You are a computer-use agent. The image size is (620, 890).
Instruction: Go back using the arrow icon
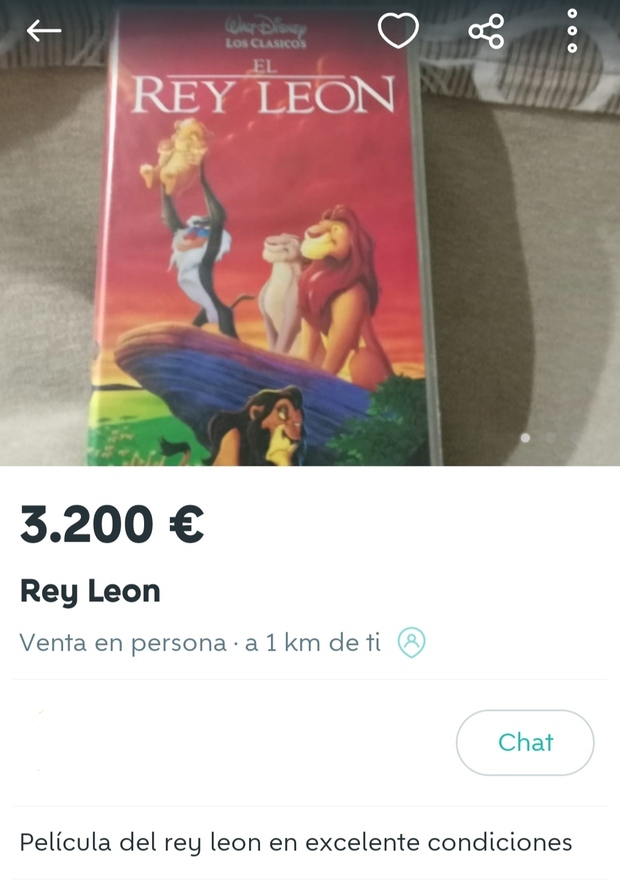point(43,31)
